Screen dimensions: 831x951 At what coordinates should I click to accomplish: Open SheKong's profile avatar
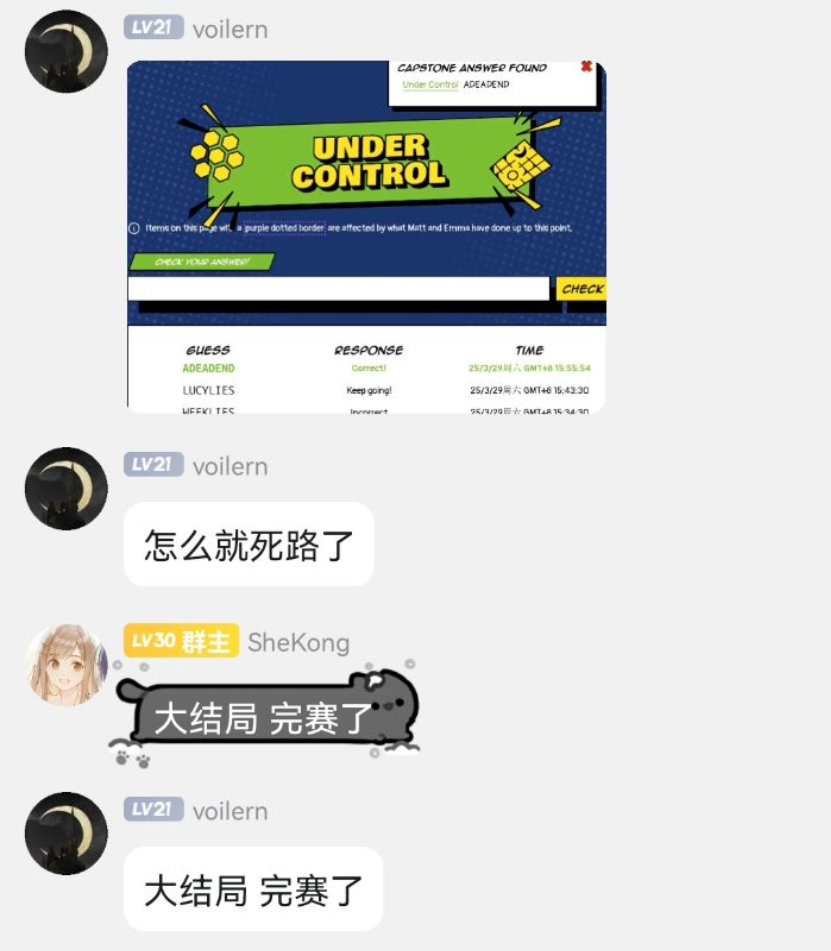click(x=66, y=665)
